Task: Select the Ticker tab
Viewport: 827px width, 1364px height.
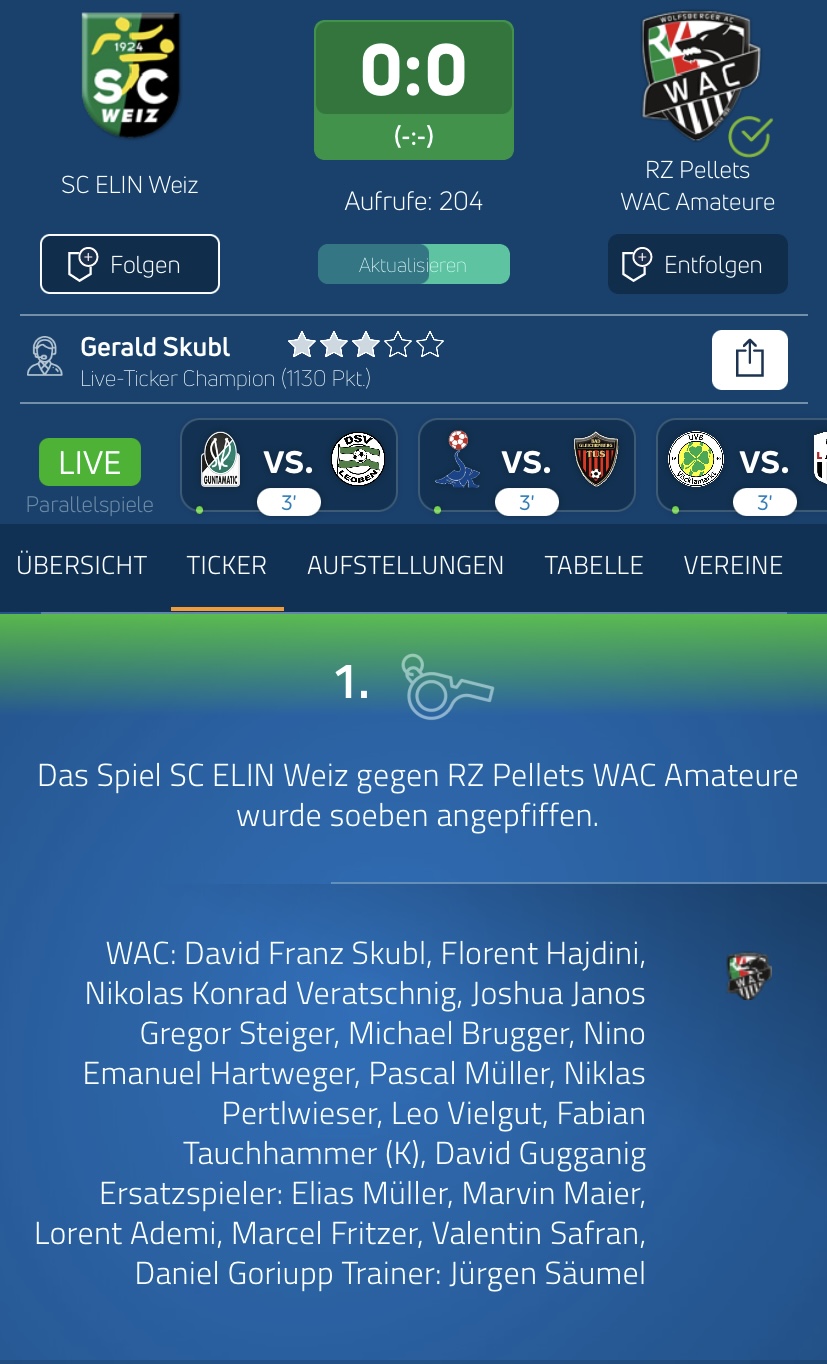Action: (x=227, y=565)
